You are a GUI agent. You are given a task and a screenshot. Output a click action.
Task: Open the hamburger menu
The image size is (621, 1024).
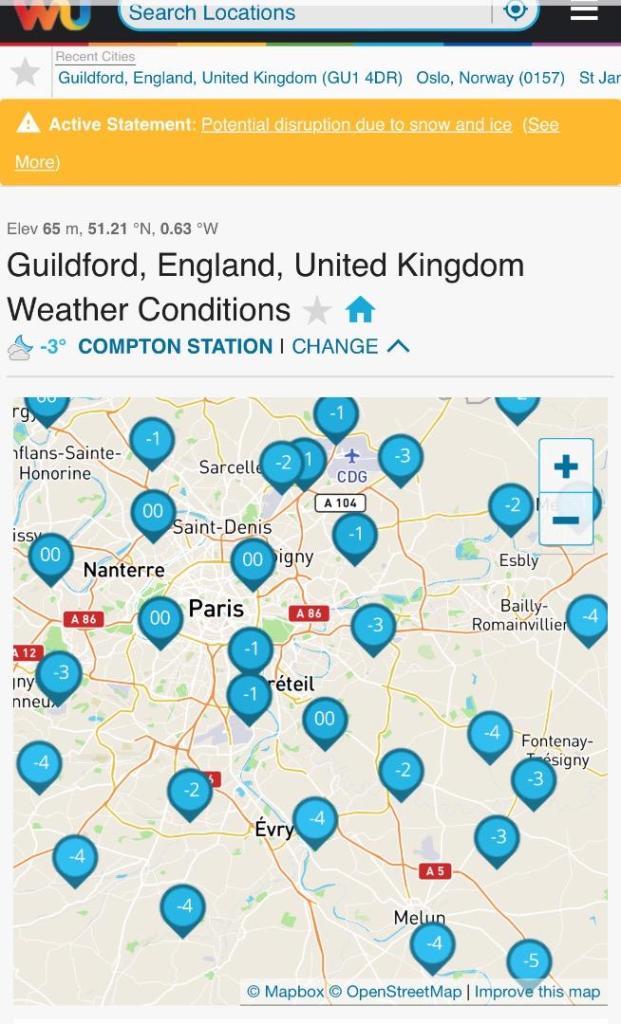click(x=584, y=12)
